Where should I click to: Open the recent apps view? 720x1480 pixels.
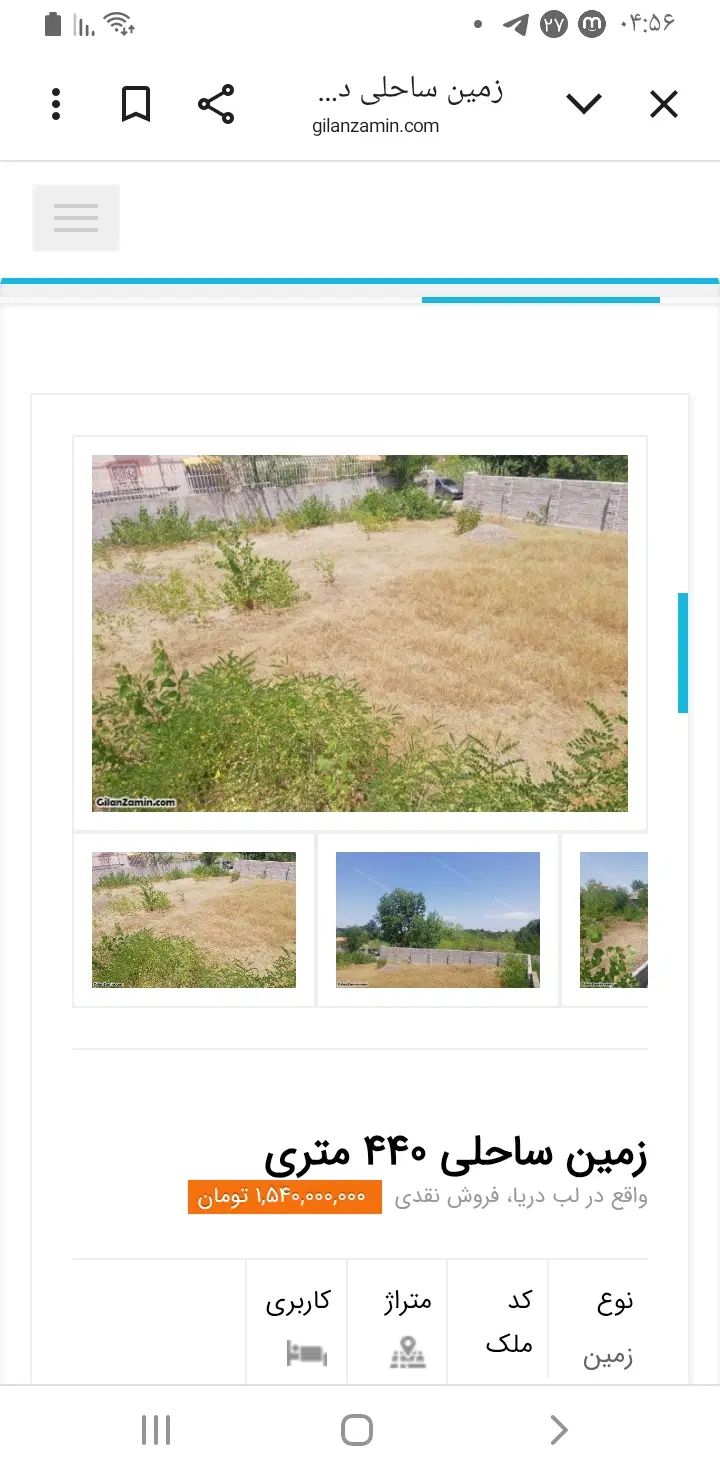pos(156,1431)
